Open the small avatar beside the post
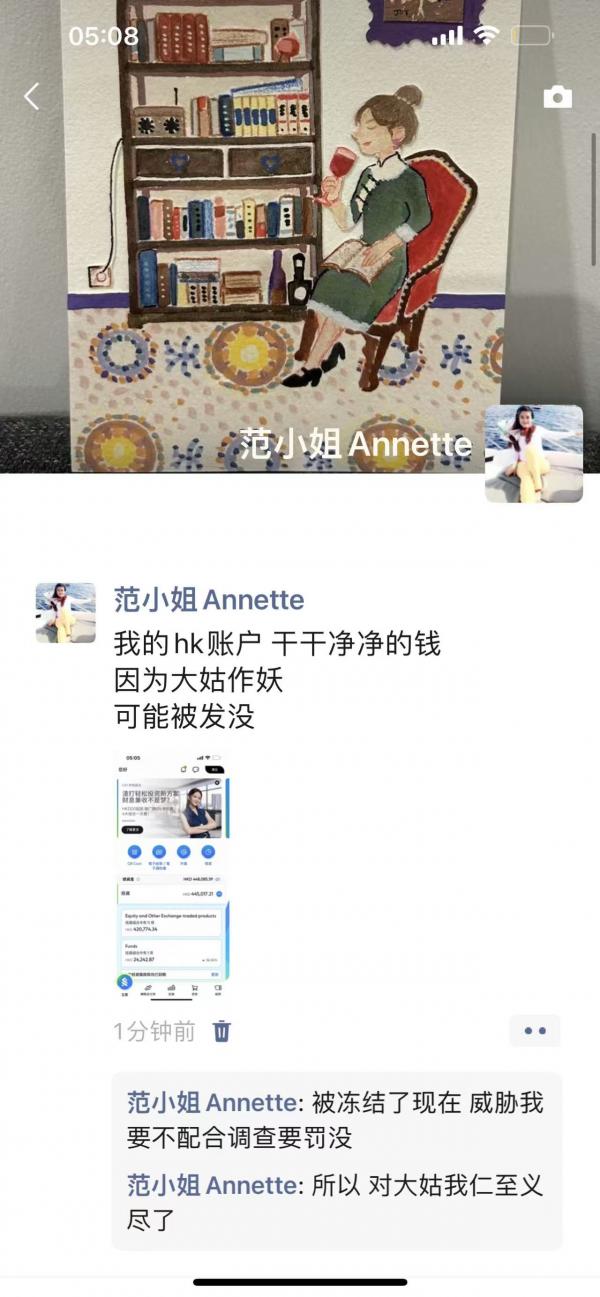The image size is (600, 1297). click(66, 612)
